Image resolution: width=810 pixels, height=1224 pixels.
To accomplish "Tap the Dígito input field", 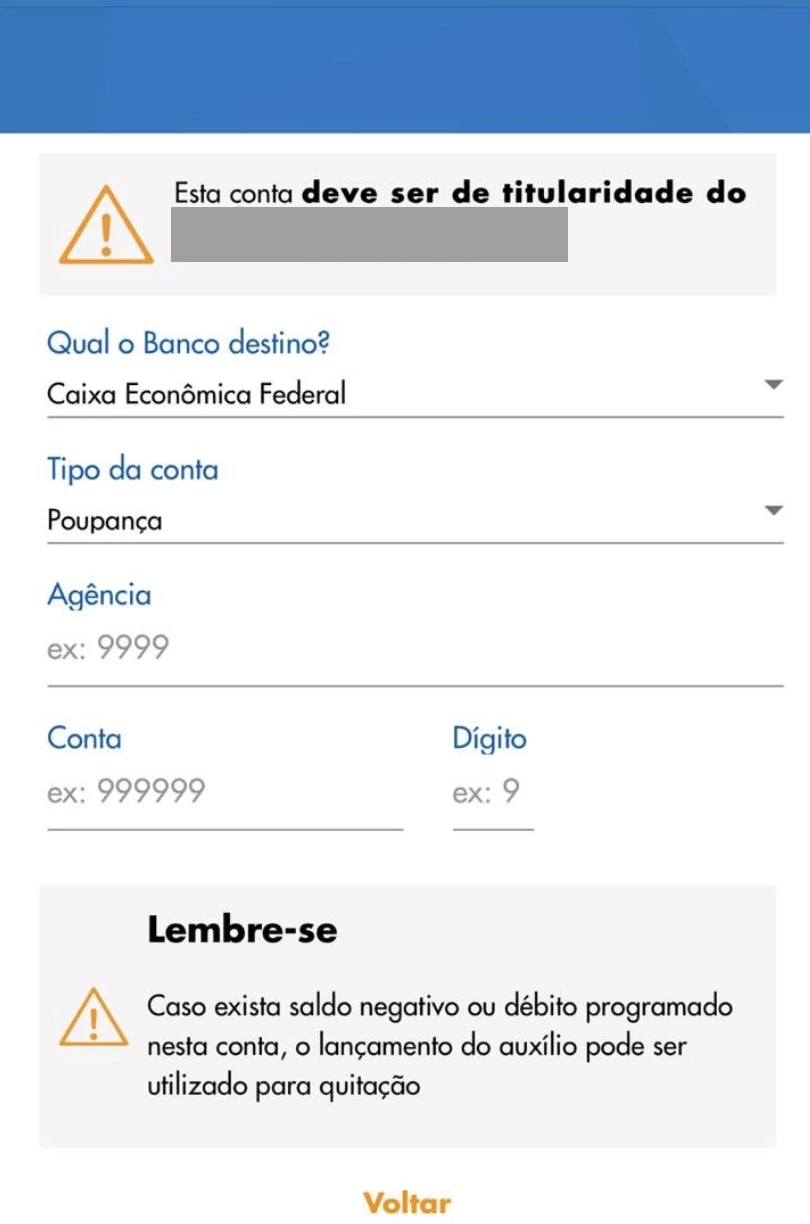I will pyautogui.click(x=492, y=793).
